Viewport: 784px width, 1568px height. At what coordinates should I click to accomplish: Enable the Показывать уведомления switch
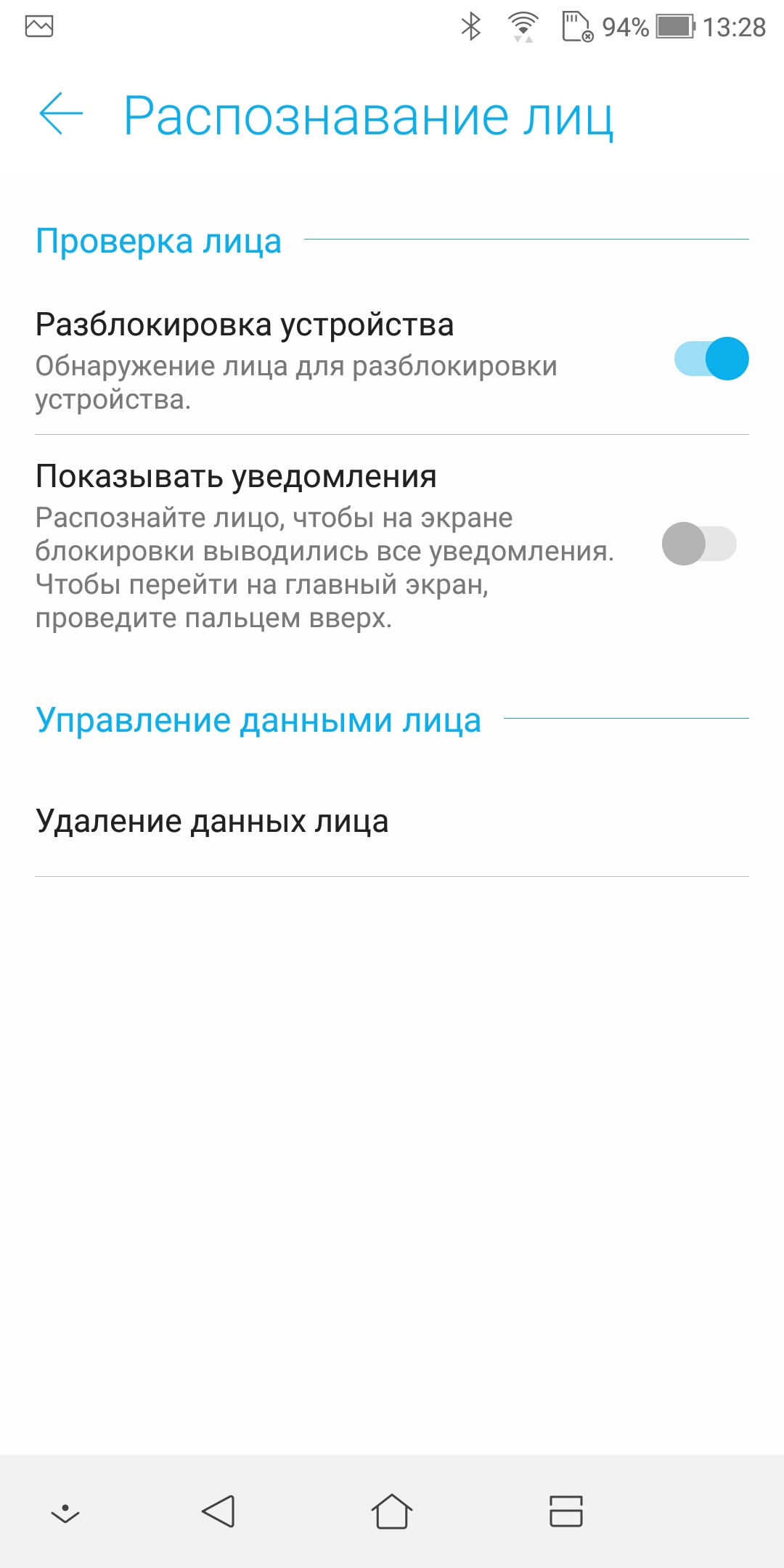pyautogui.click(x=698, y=544)
